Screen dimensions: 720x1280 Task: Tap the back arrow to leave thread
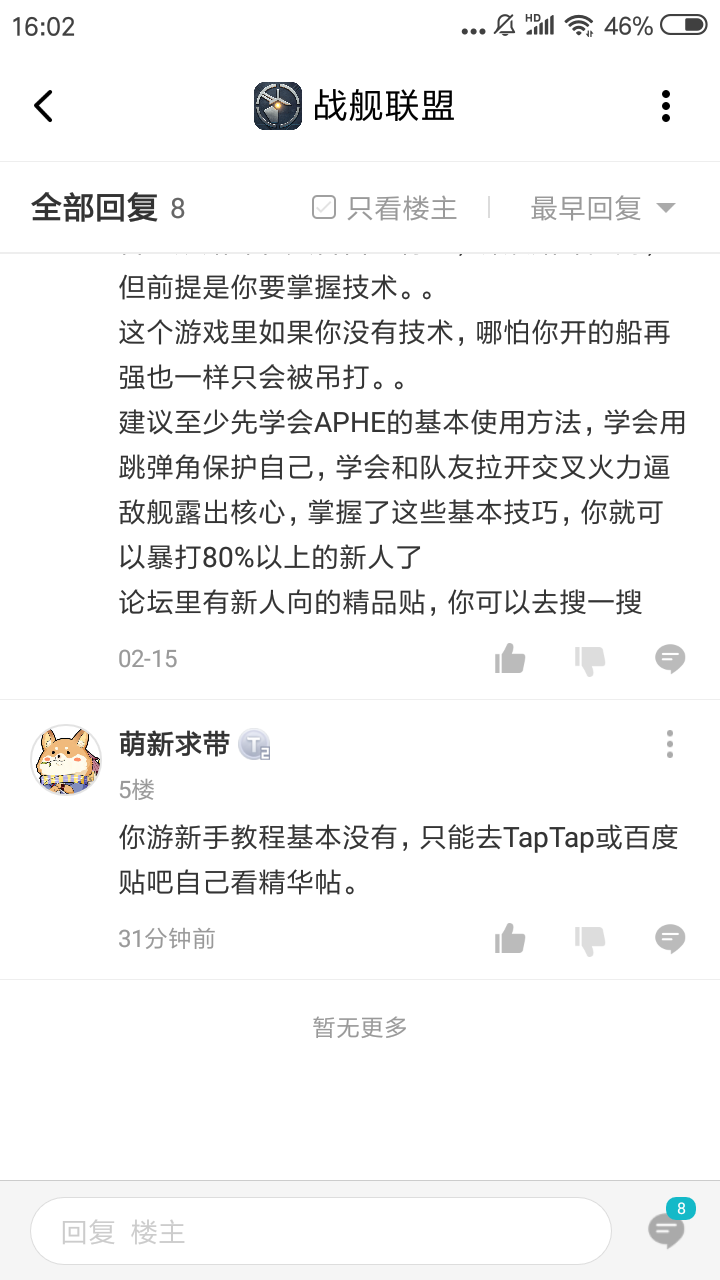(42, 105)
